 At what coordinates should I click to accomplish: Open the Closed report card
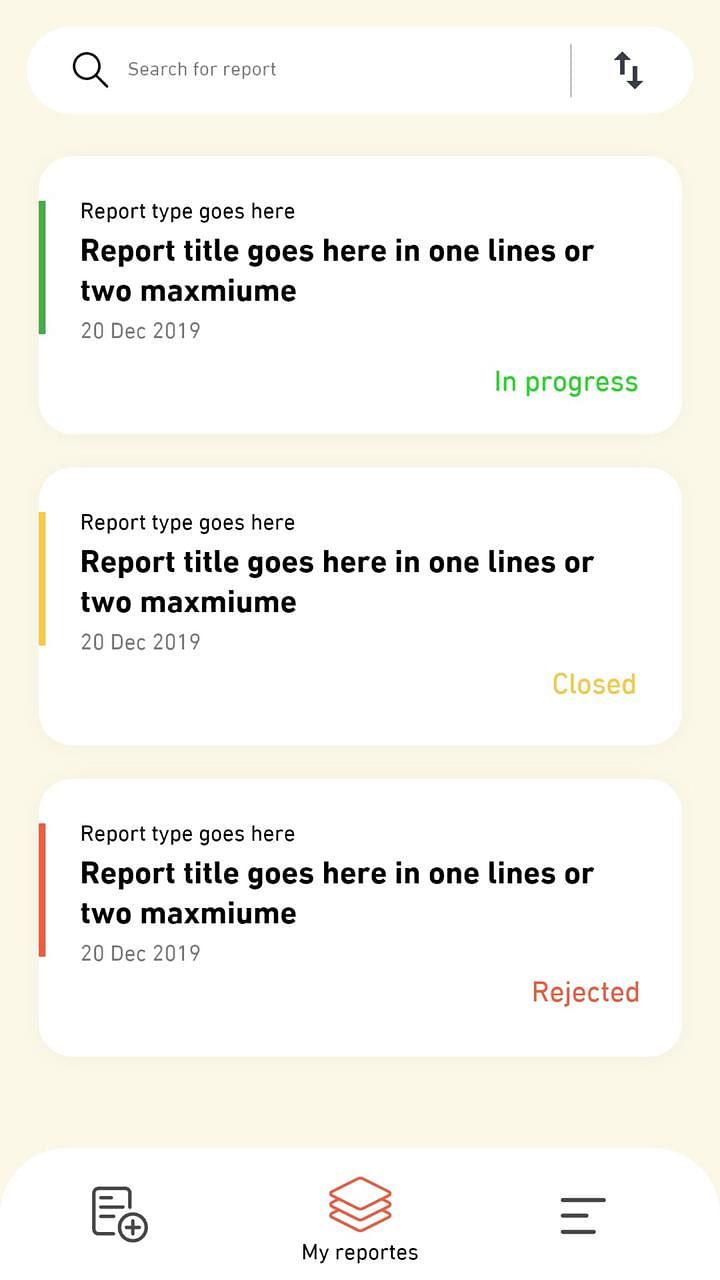[360, 606]
